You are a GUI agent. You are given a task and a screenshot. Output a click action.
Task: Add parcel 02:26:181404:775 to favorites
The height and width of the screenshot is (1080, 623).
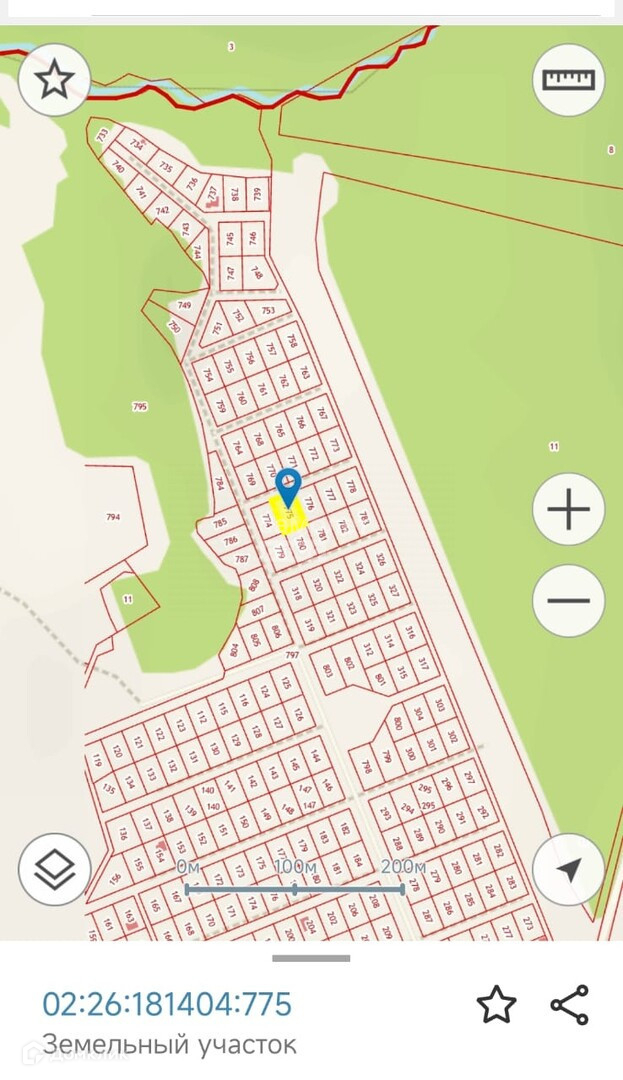click(x=496, y=1004)
